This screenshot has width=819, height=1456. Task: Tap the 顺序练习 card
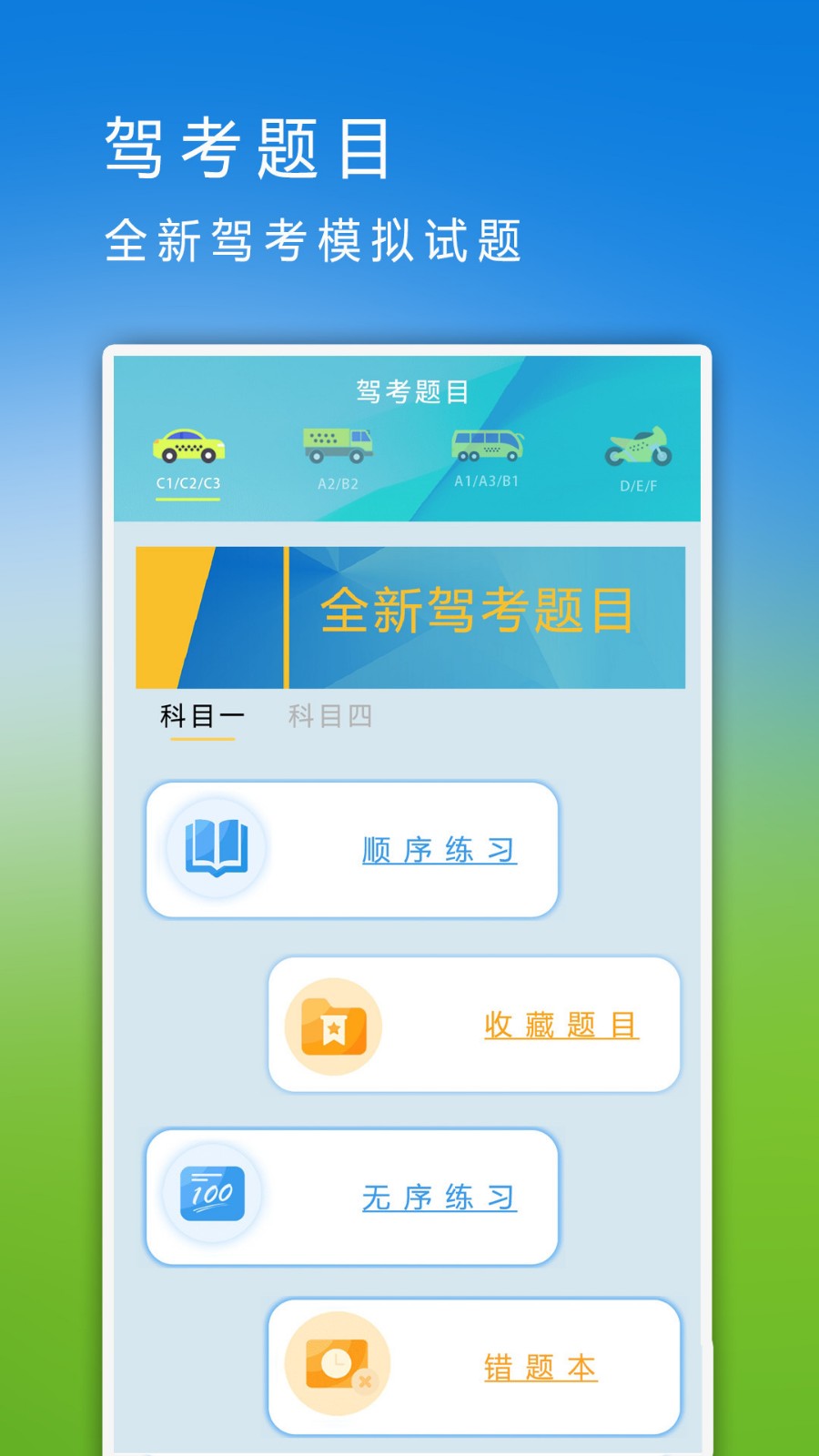tap(352, 848)
